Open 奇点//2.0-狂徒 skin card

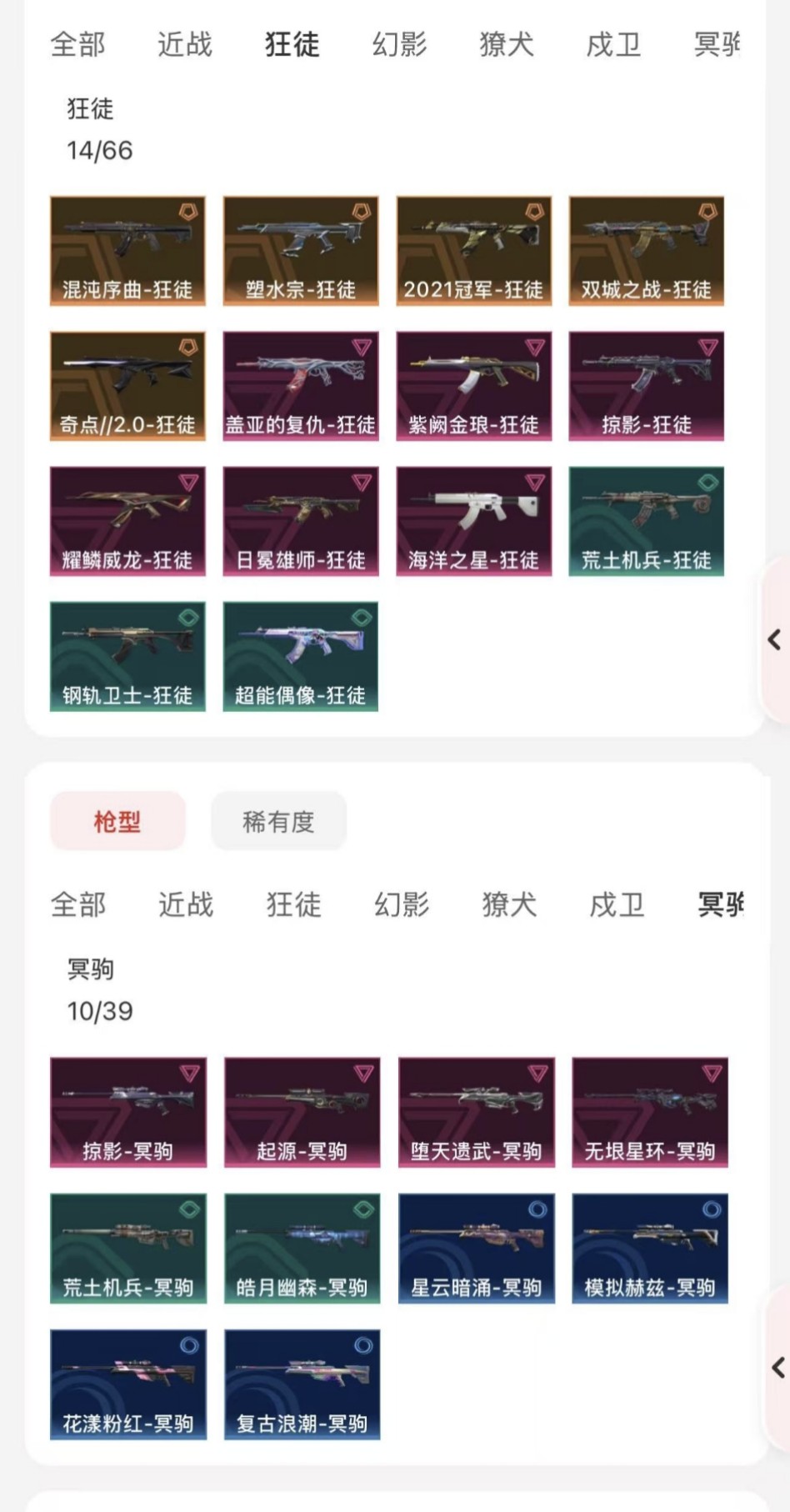click(127, 386)
